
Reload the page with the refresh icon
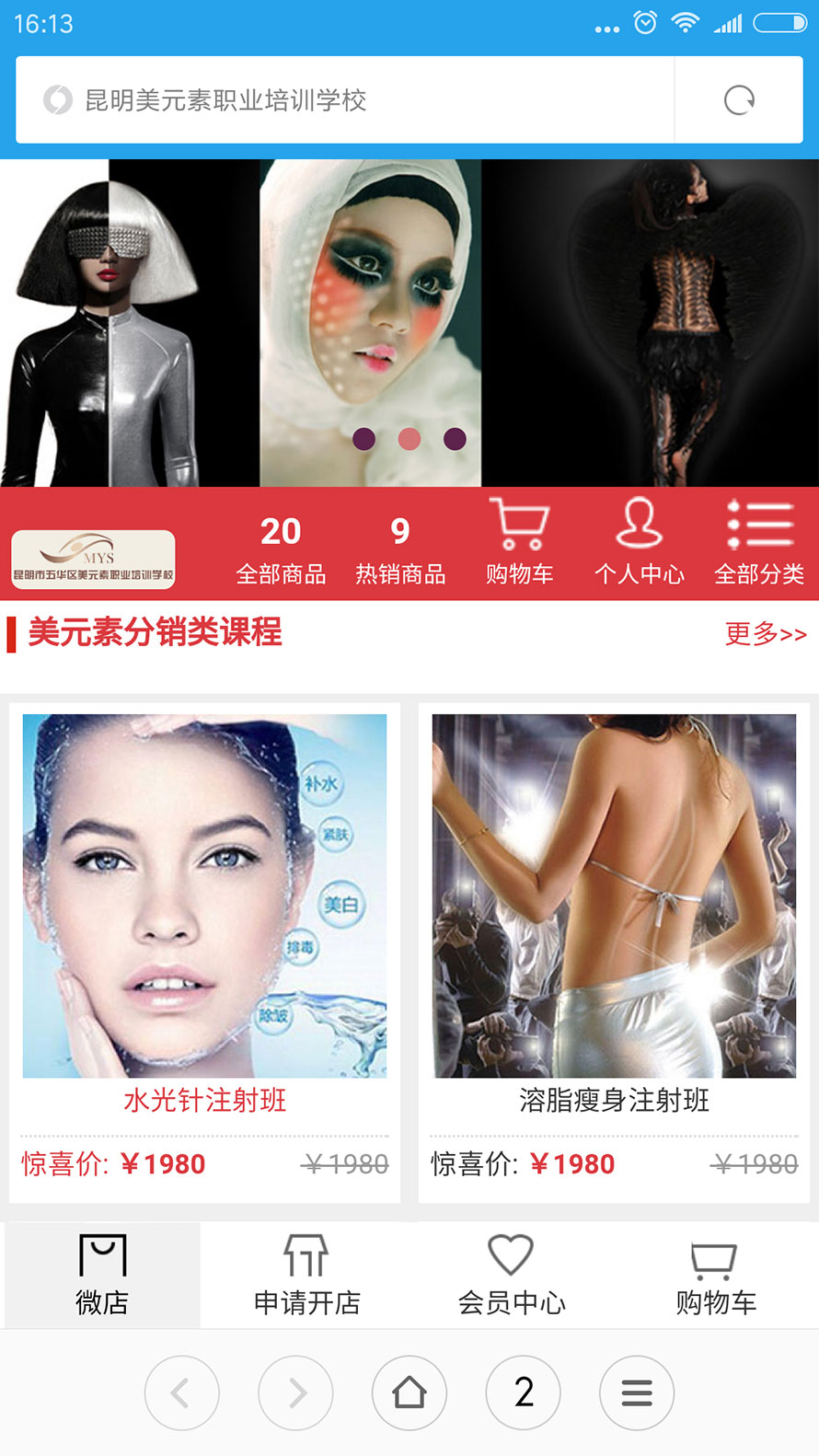(x=739, y=99)
